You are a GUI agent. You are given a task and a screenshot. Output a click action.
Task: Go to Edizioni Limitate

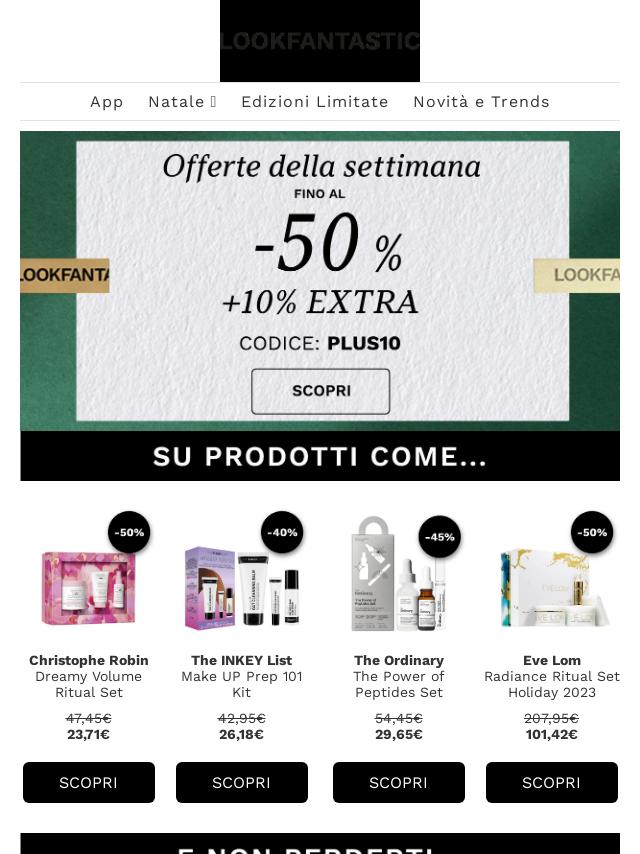[314, 102]
